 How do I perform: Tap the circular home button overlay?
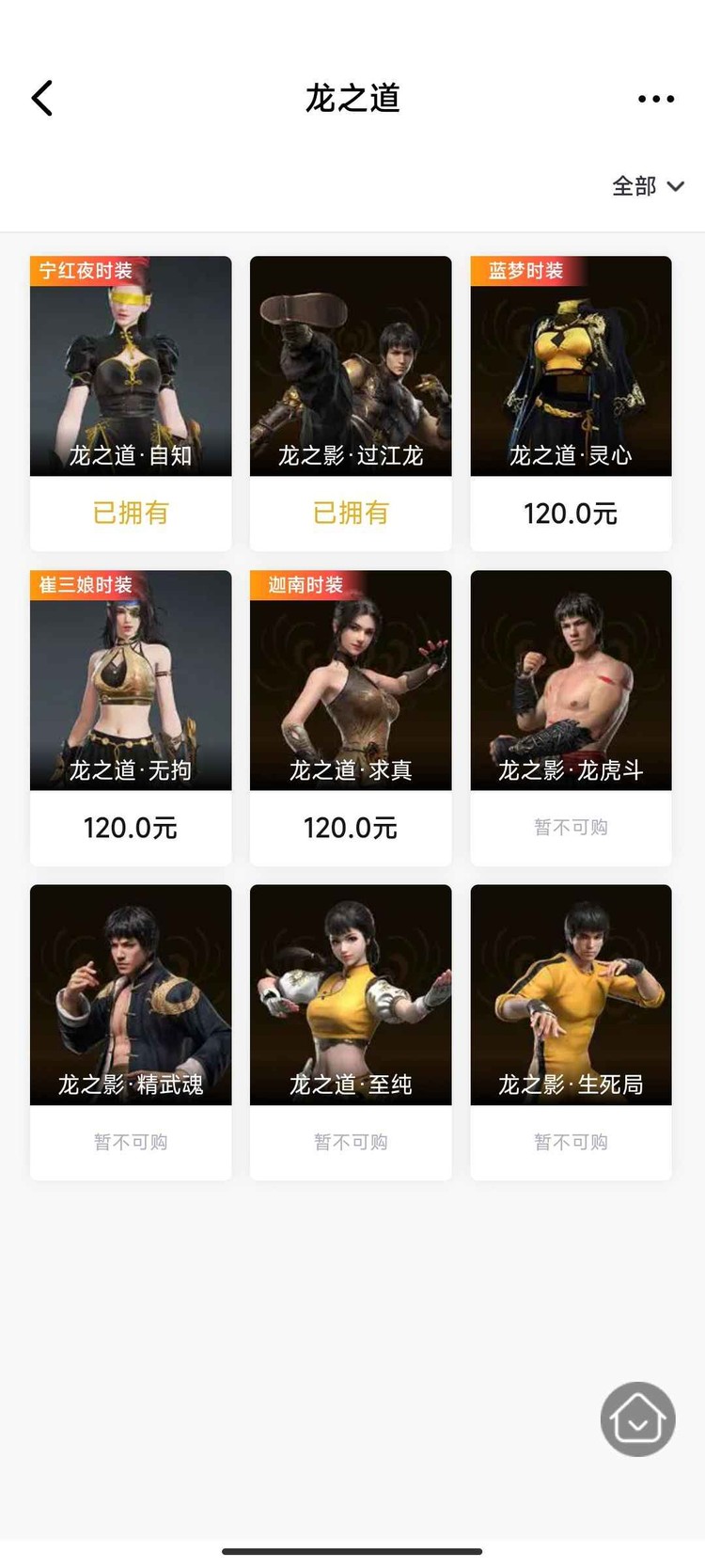(637, 1418)
